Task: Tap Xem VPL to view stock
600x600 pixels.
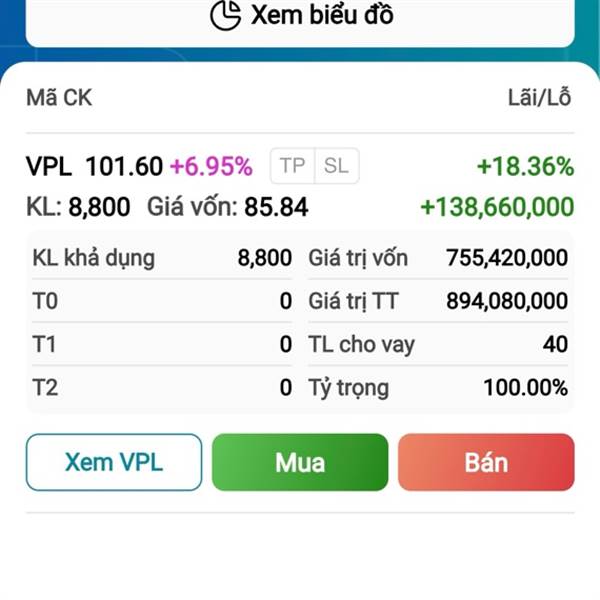Action: (x=114, y=462)
